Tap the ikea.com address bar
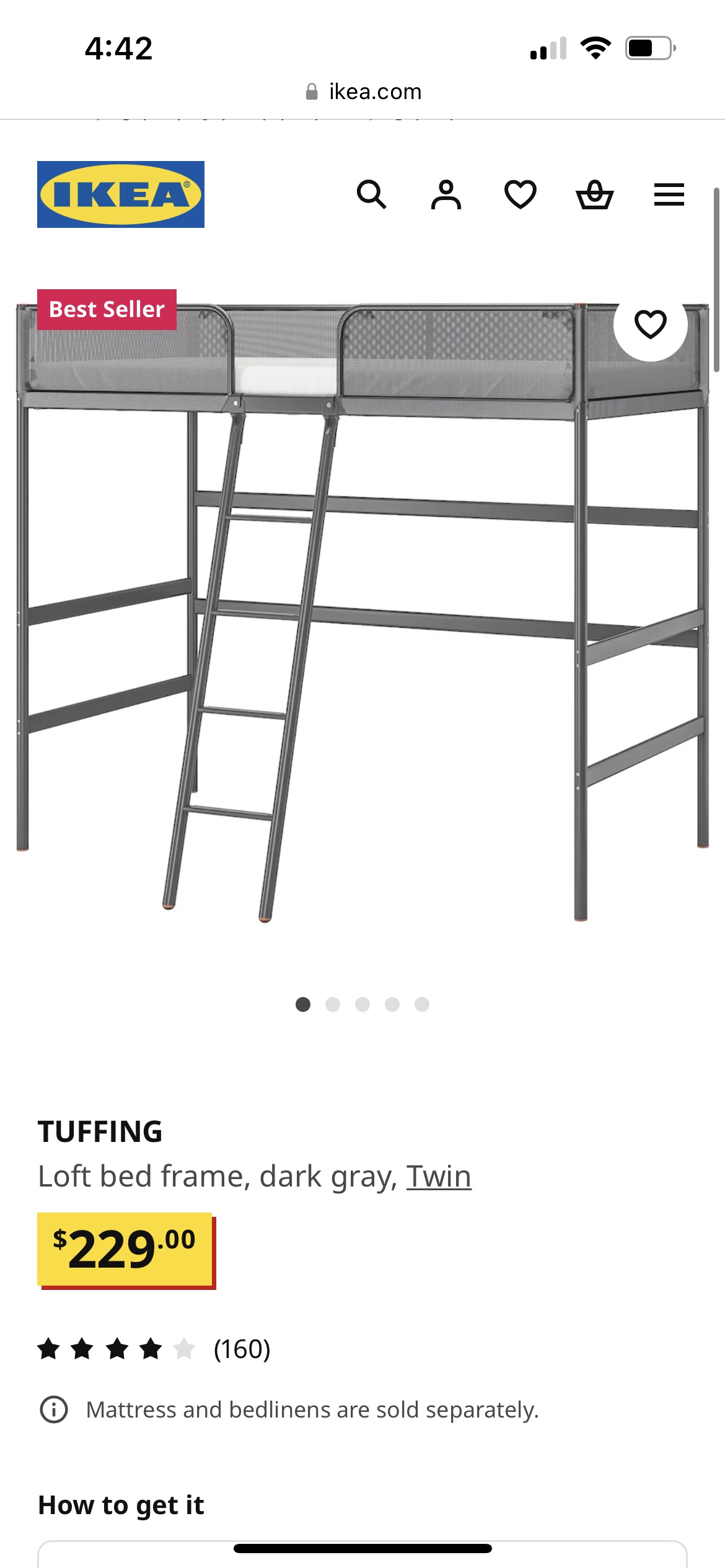Image resolution: width=725 pixels, height=1568 pixels. tap(362, 92)
